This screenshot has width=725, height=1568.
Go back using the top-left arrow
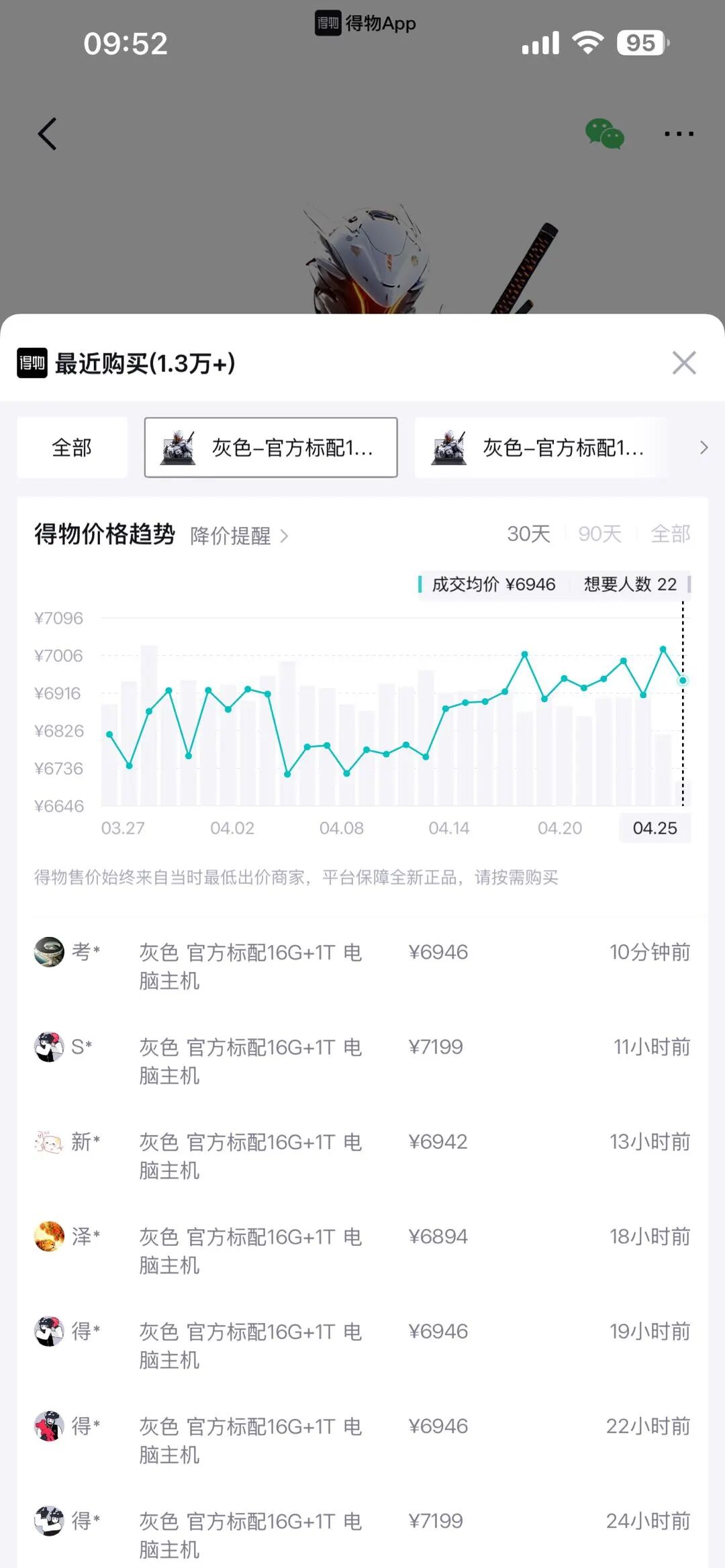coord(48,134)
